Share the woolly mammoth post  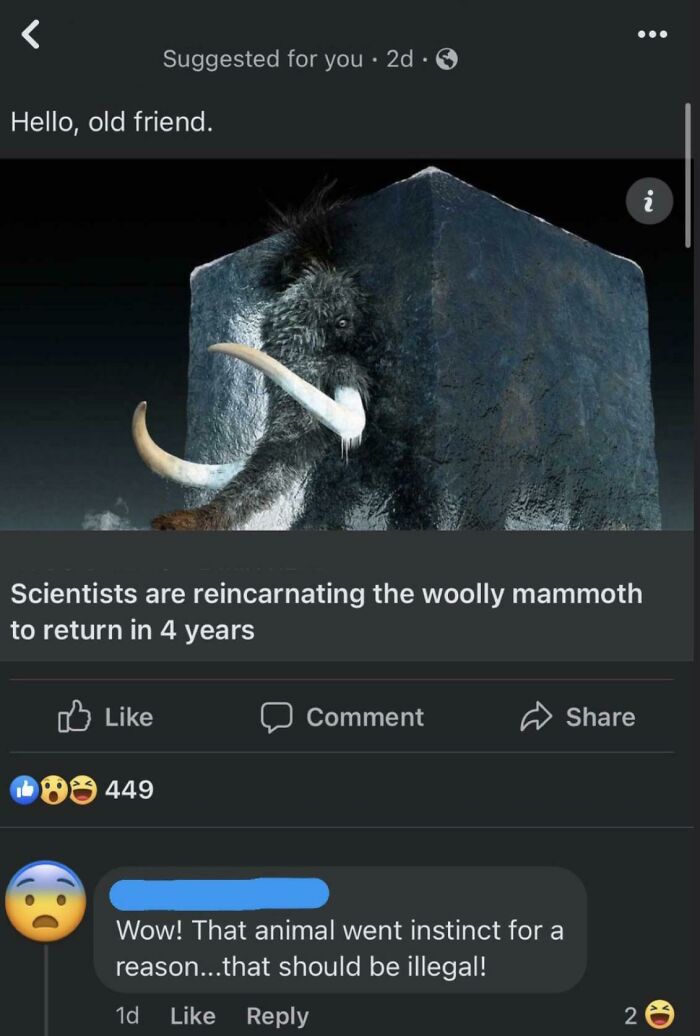577,716
